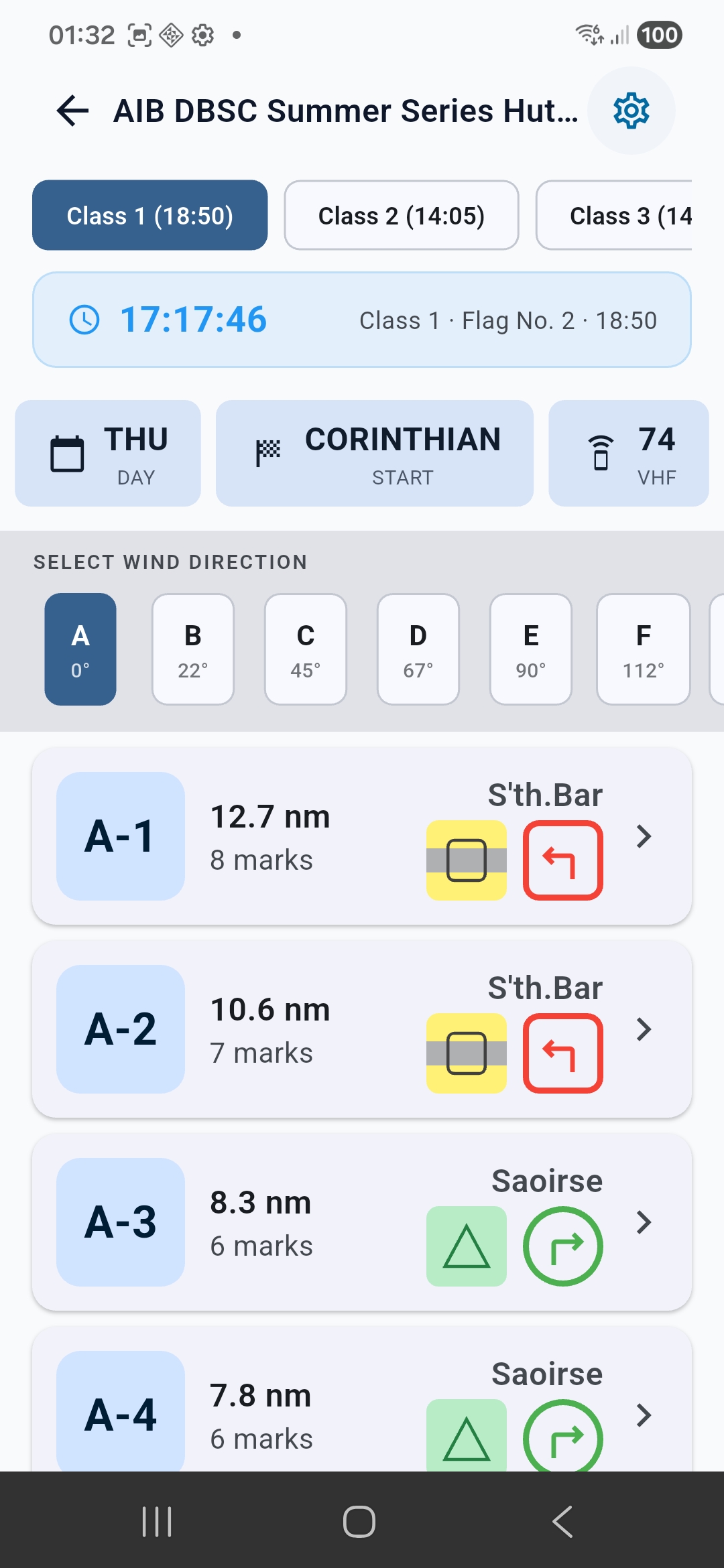
Task: Open settings via the gear icon
Action: (x=631, y=111)
